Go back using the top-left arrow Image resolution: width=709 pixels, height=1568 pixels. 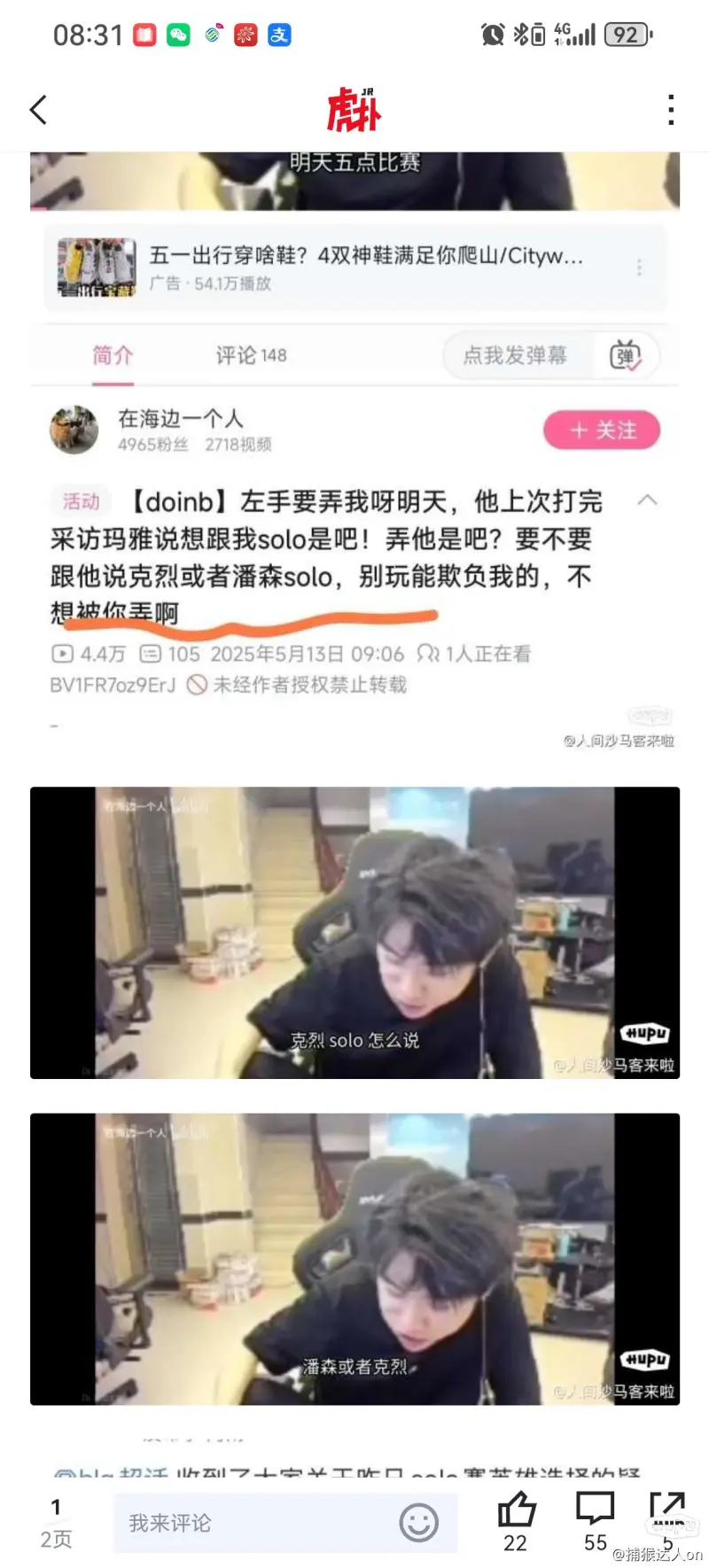38,110
